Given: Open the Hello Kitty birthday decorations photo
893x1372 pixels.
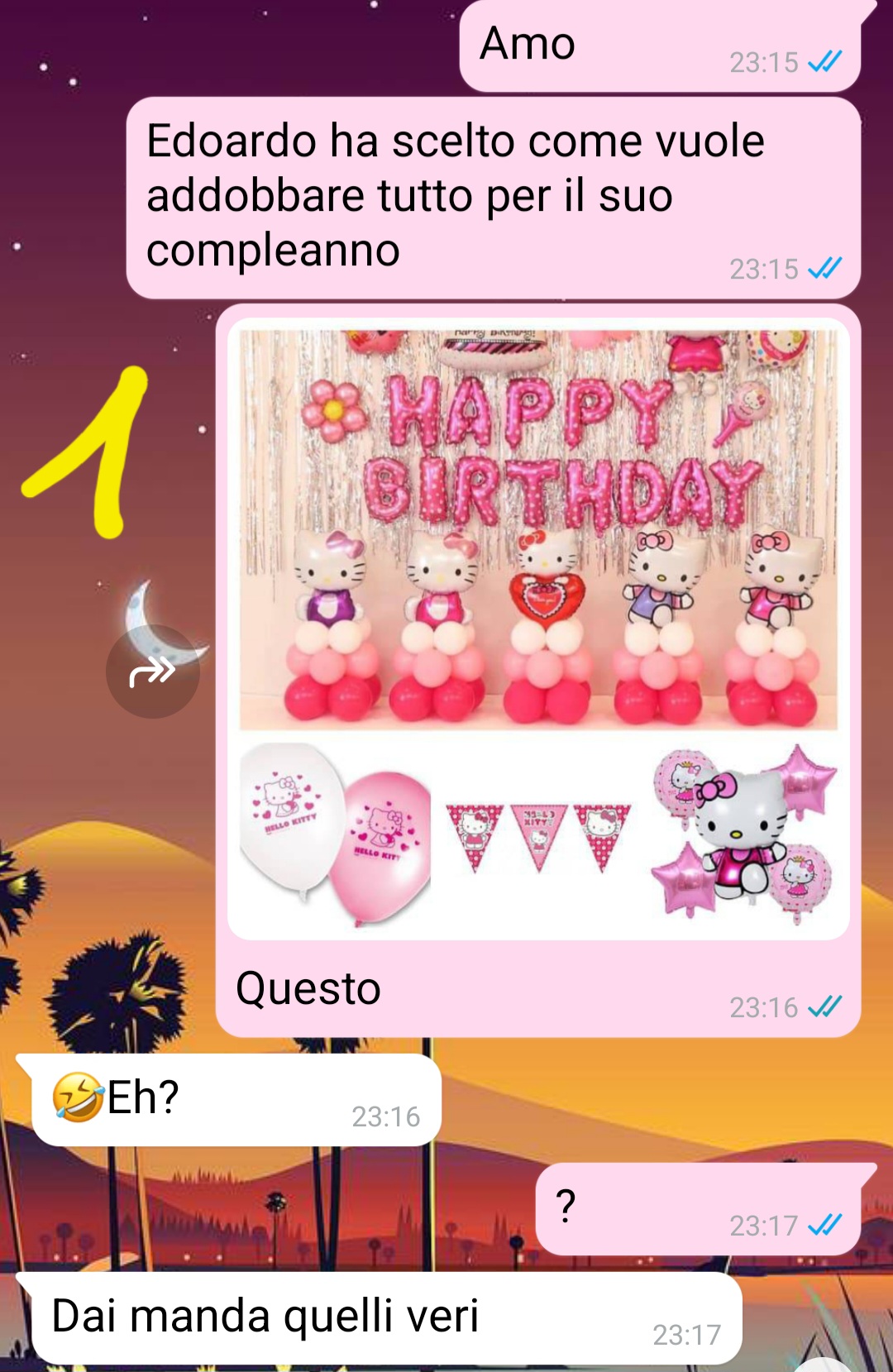Looking at the screenshot, I should [x=538, y=629].
